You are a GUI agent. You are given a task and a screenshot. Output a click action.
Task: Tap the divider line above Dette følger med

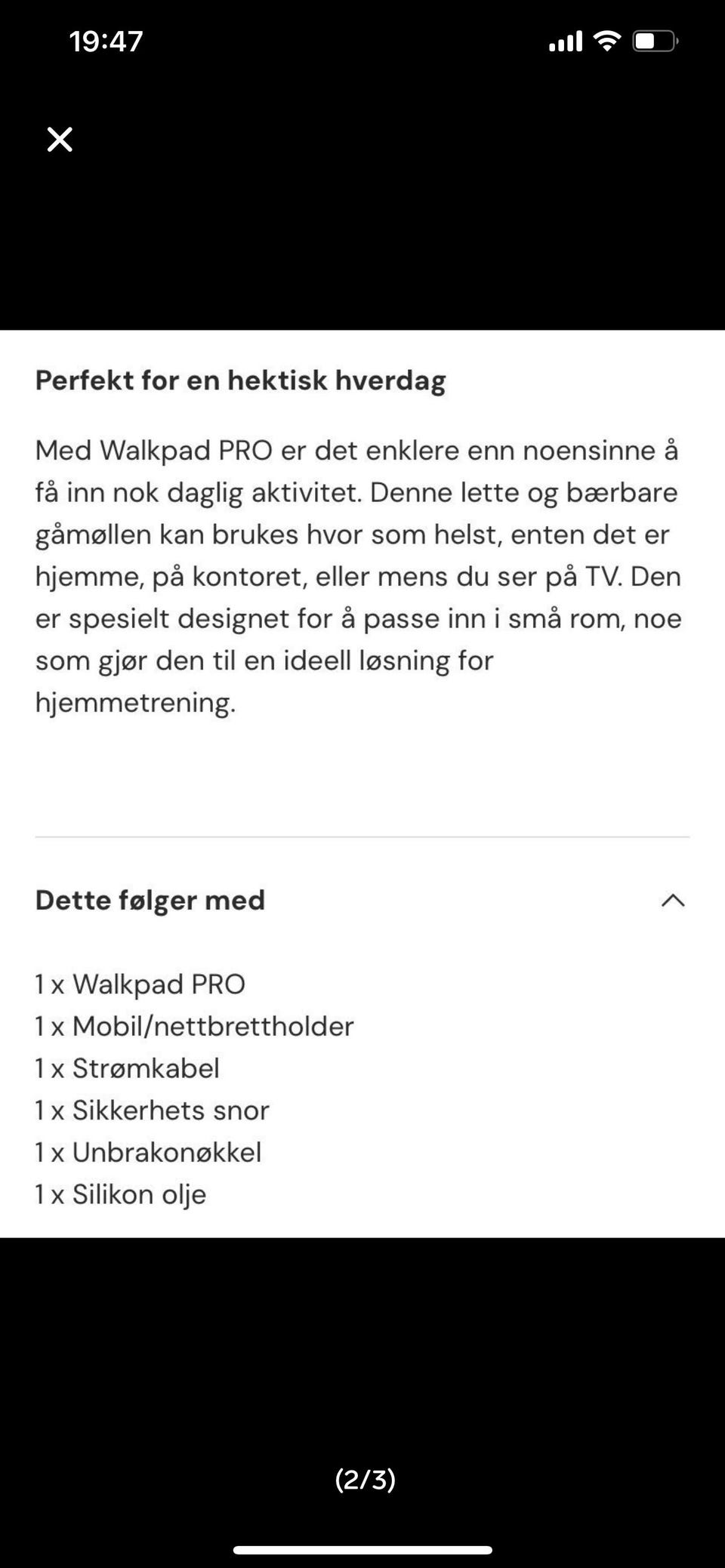362,836
